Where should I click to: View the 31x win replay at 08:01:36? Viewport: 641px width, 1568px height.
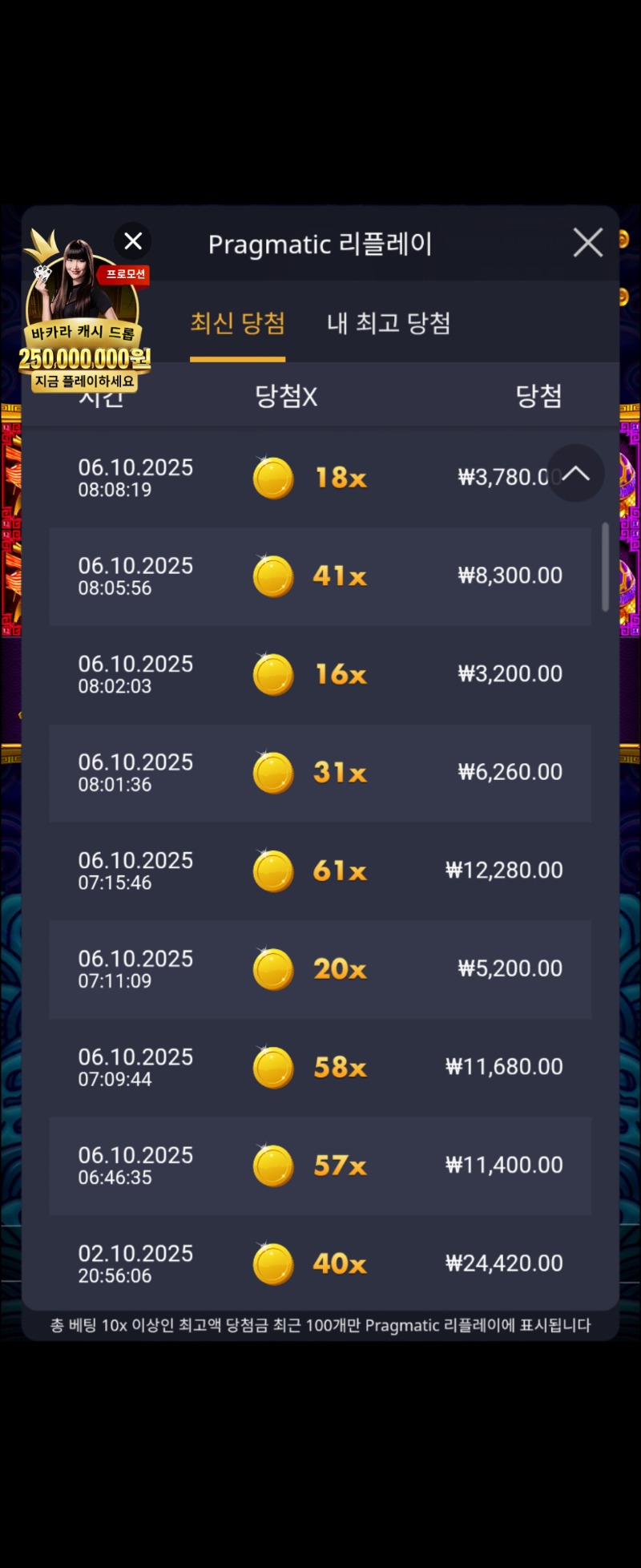pos(320,773)
